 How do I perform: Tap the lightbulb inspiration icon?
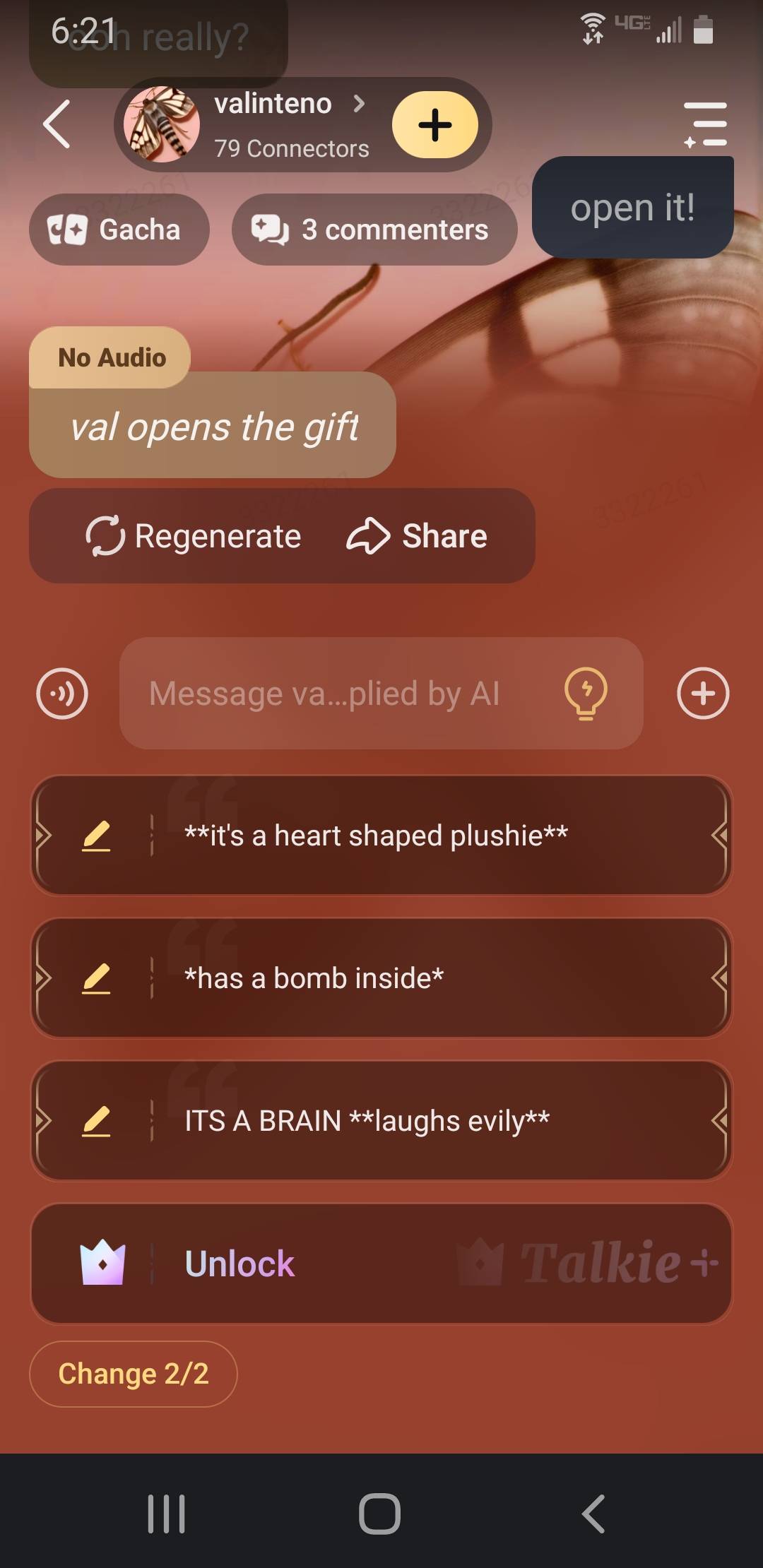[x=586, y=694]
